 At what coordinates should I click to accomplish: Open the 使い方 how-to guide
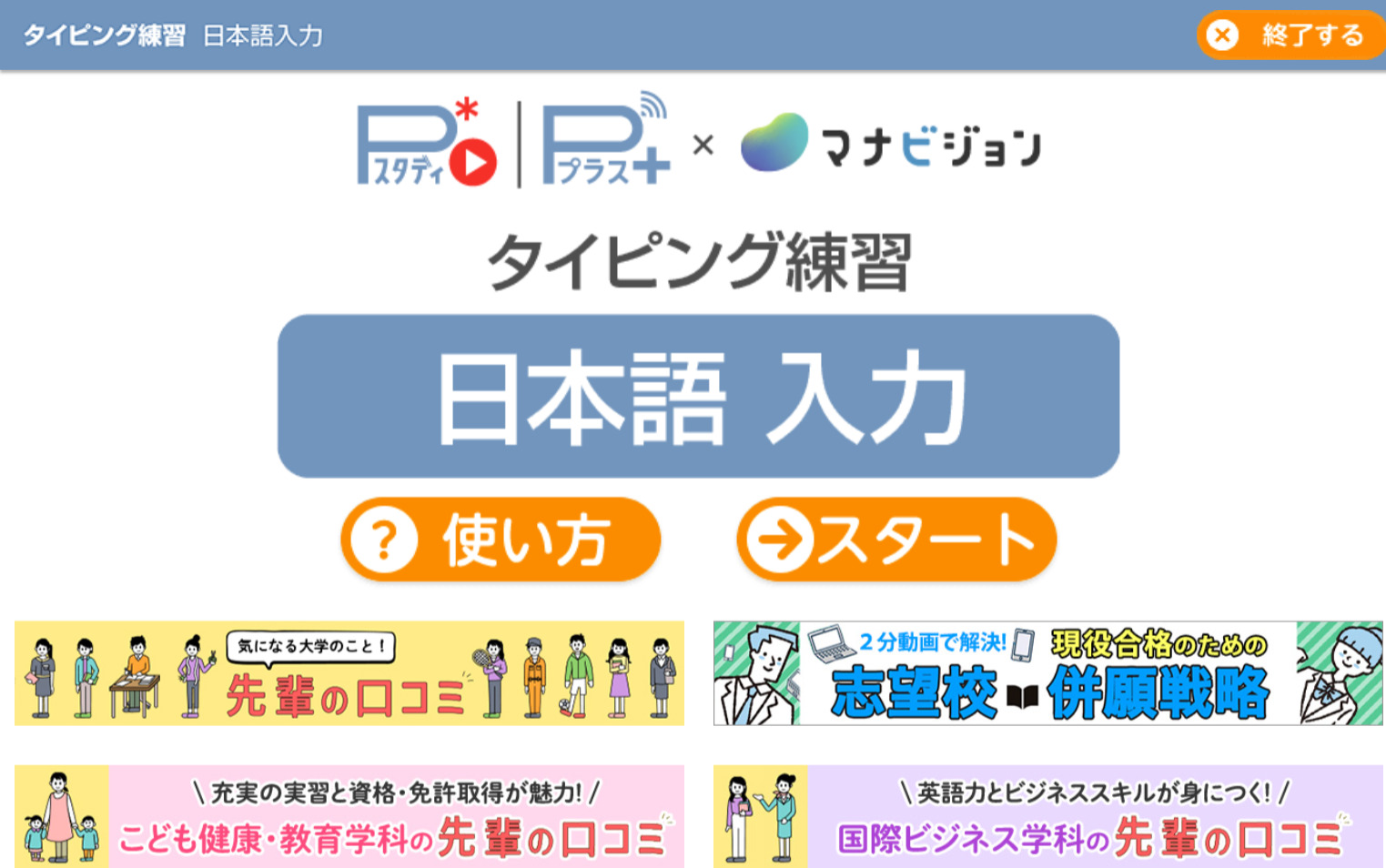[501, 540]
